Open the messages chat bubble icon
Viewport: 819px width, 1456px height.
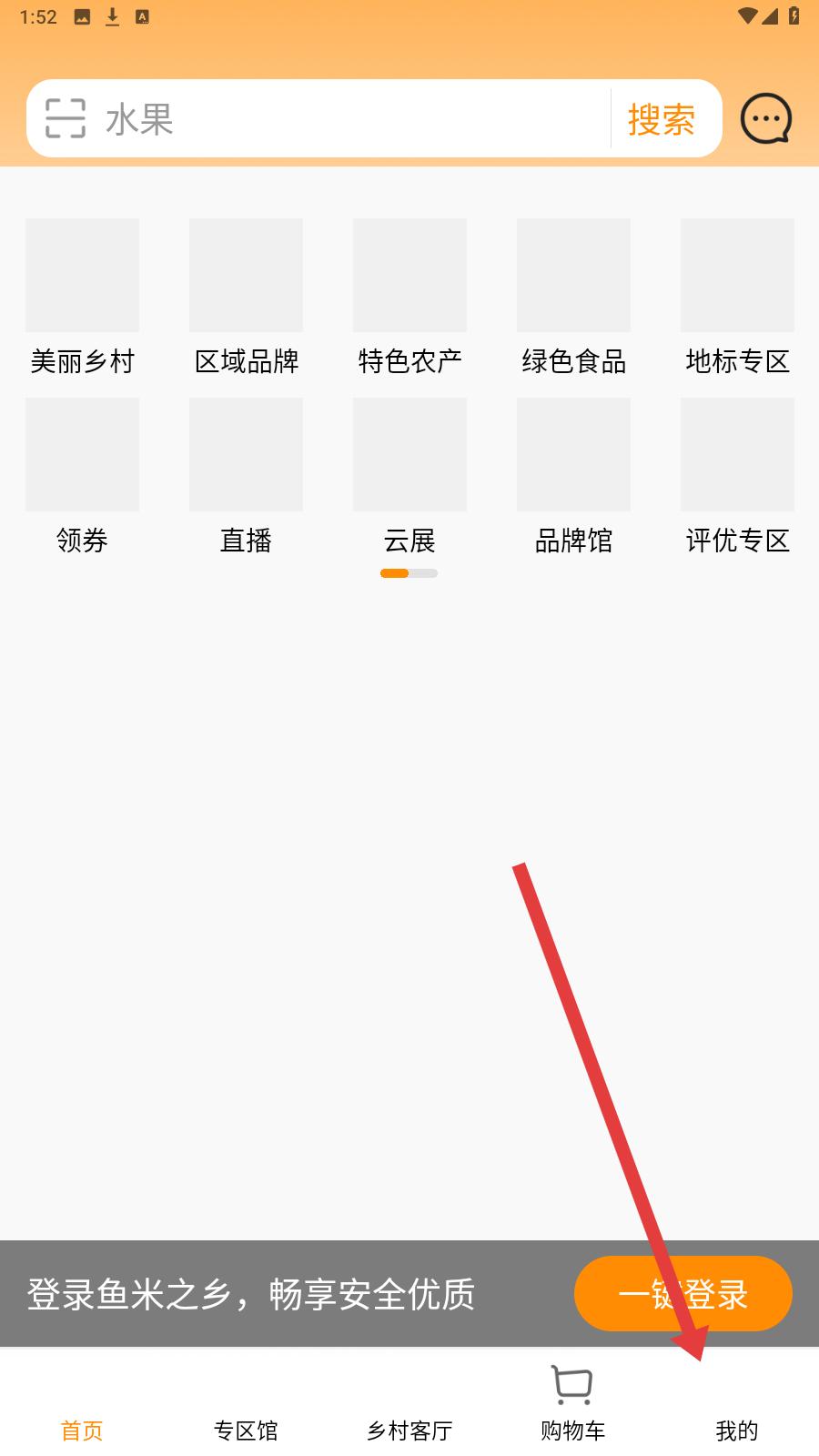coord(766,118)
